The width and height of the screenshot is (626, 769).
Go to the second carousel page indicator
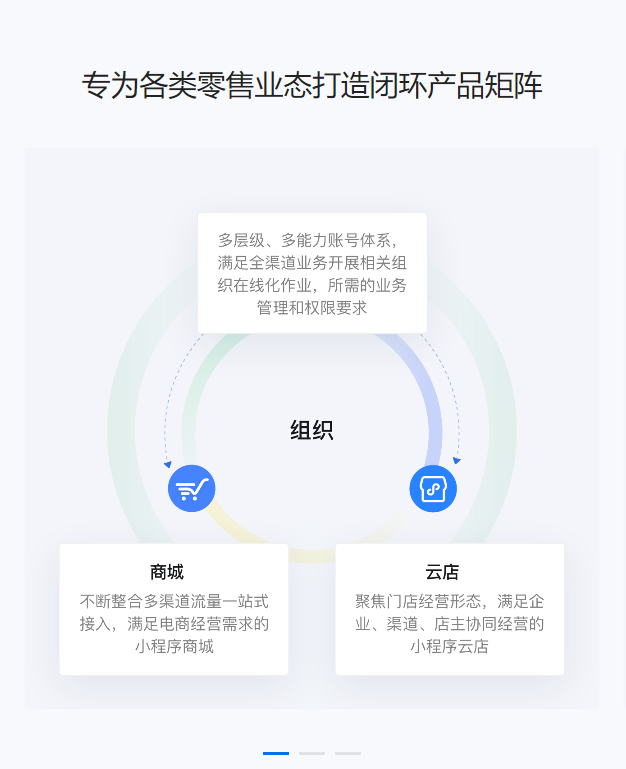312,753
